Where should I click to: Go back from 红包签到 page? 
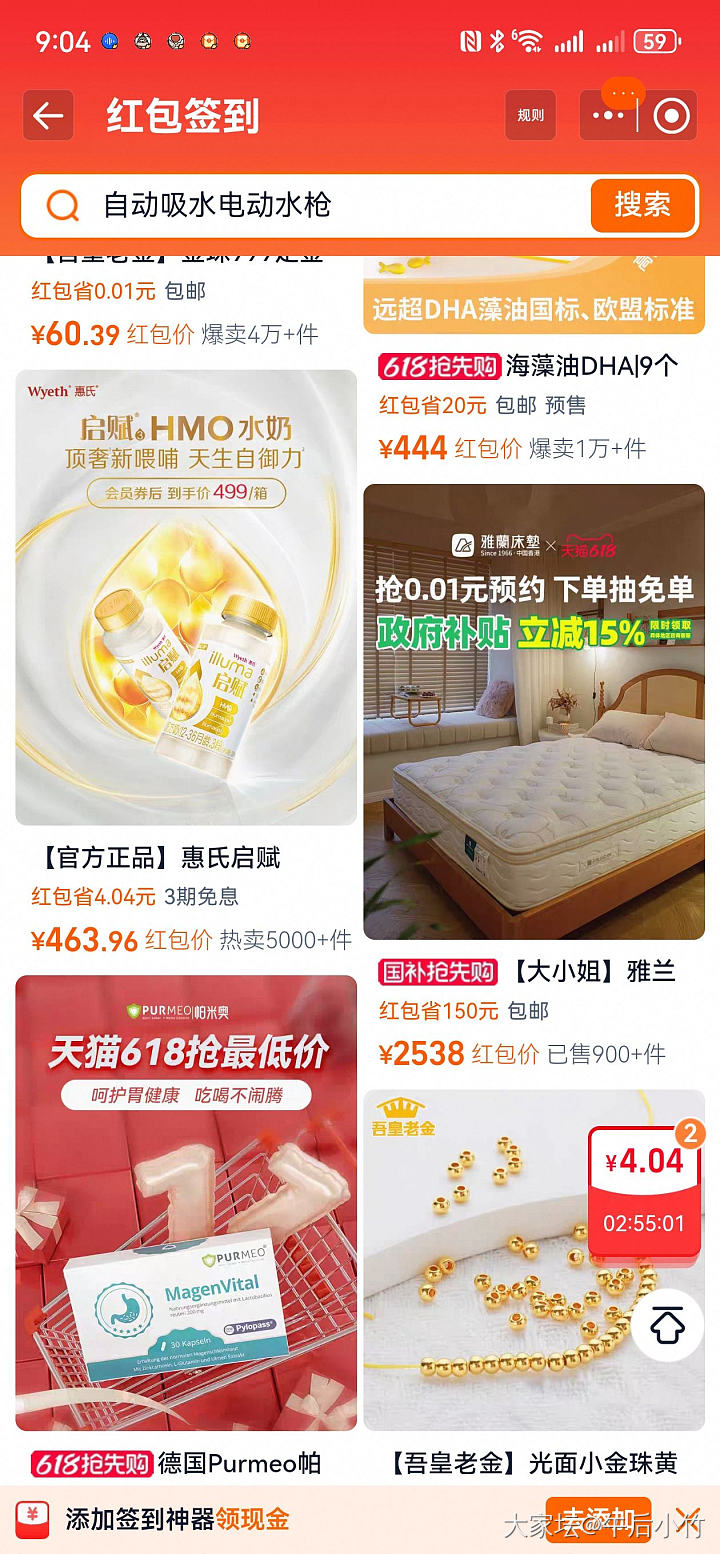(48, 116)
